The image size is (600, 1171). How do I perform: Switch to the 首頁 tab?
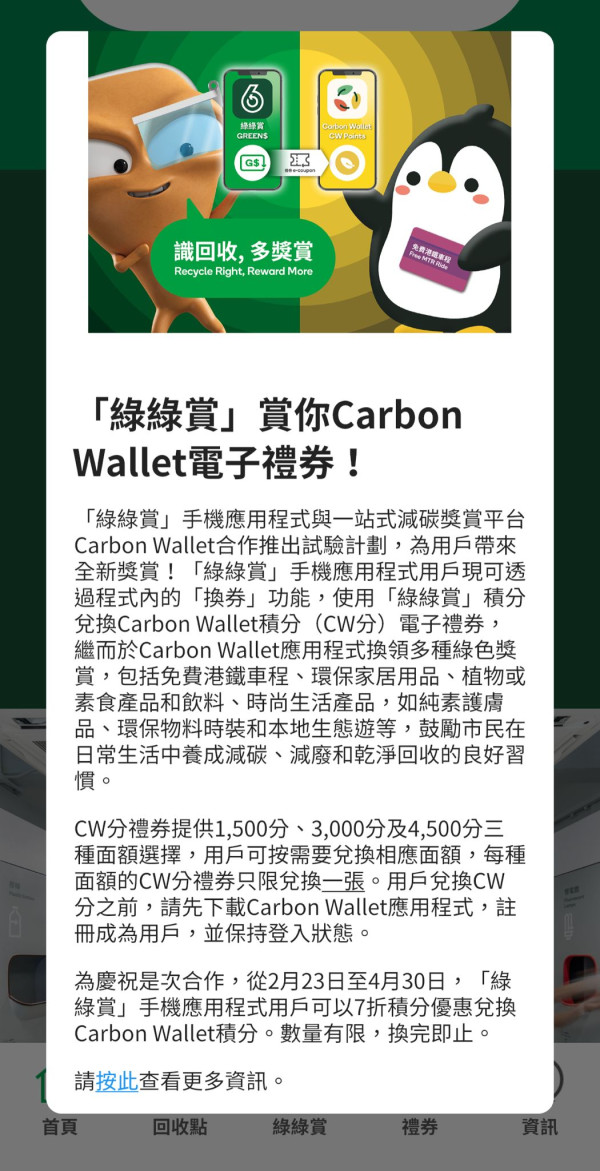click(59, 1127)
